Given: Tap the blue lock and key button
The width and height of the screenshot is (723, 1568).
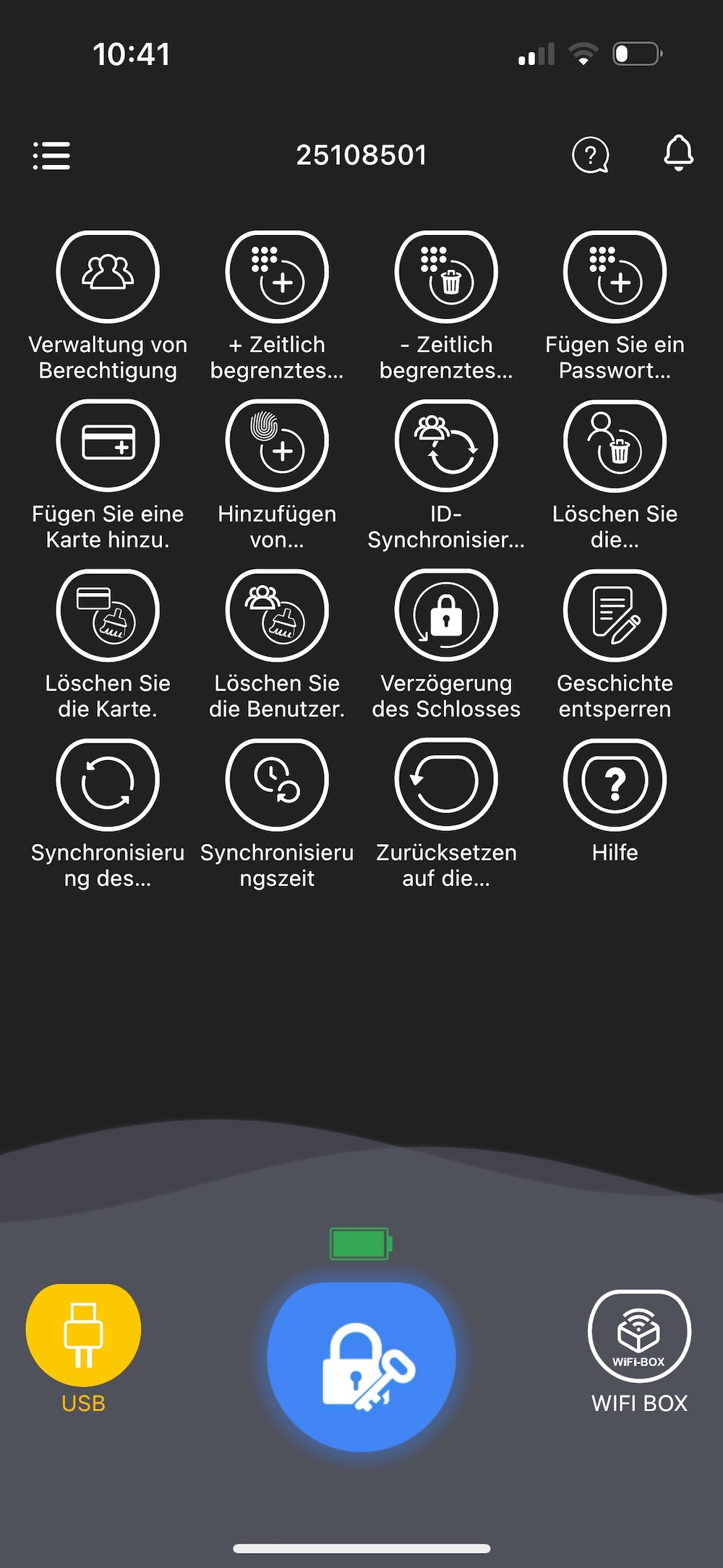Looking at the screenshot, I should [x=361, y=1365].
